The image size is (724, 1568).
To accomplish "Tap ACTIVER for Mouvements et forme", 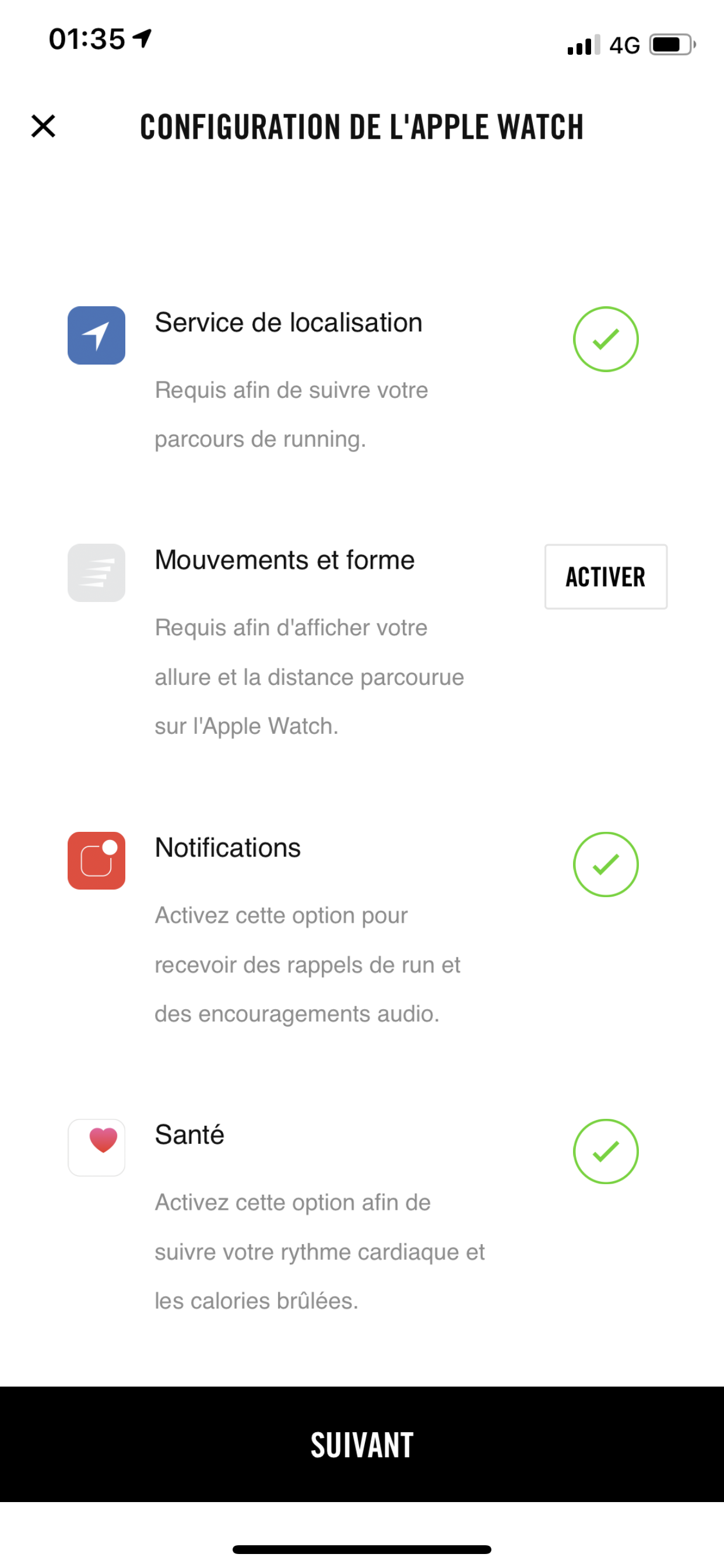I will [605, 576].
